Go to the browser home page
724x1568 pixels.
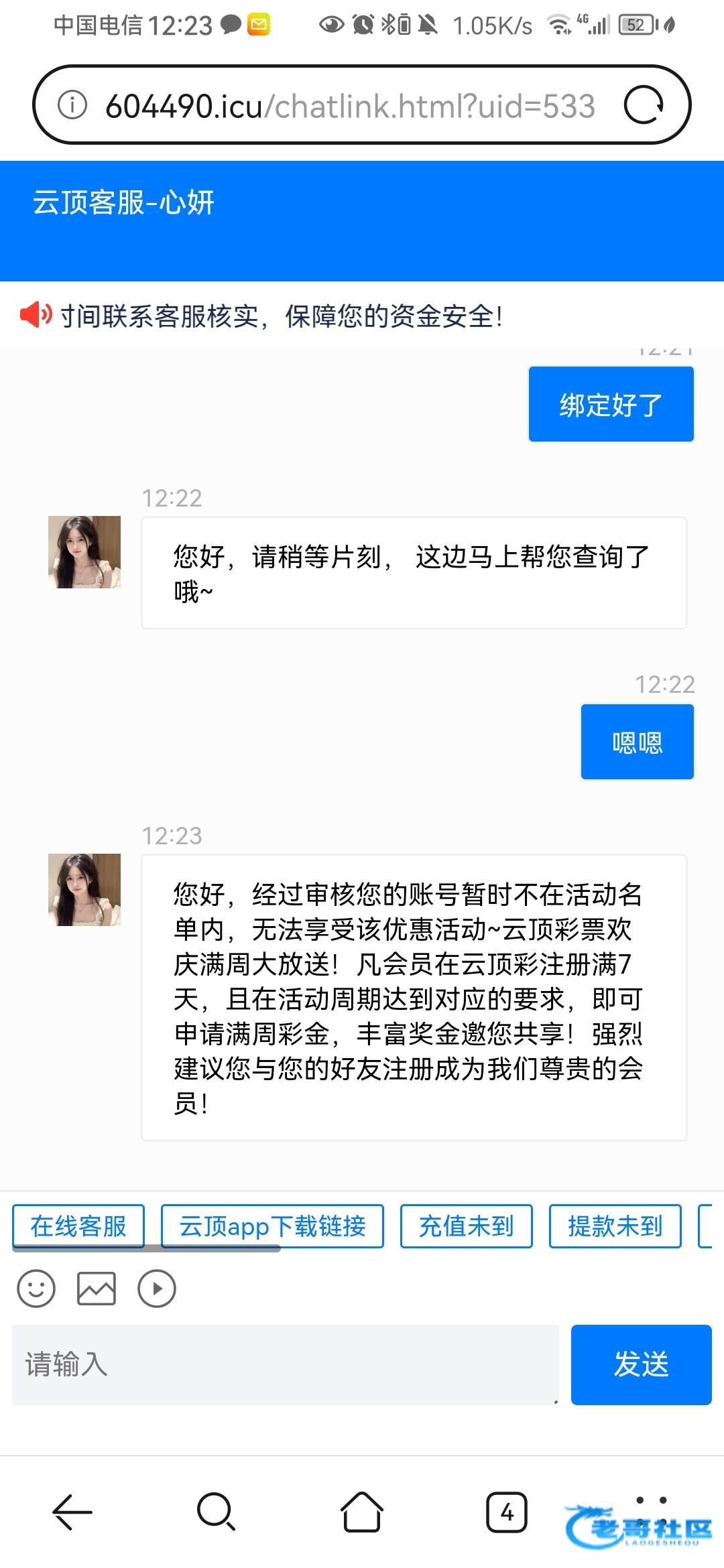pyautogui.click(x=361, y=1512)
